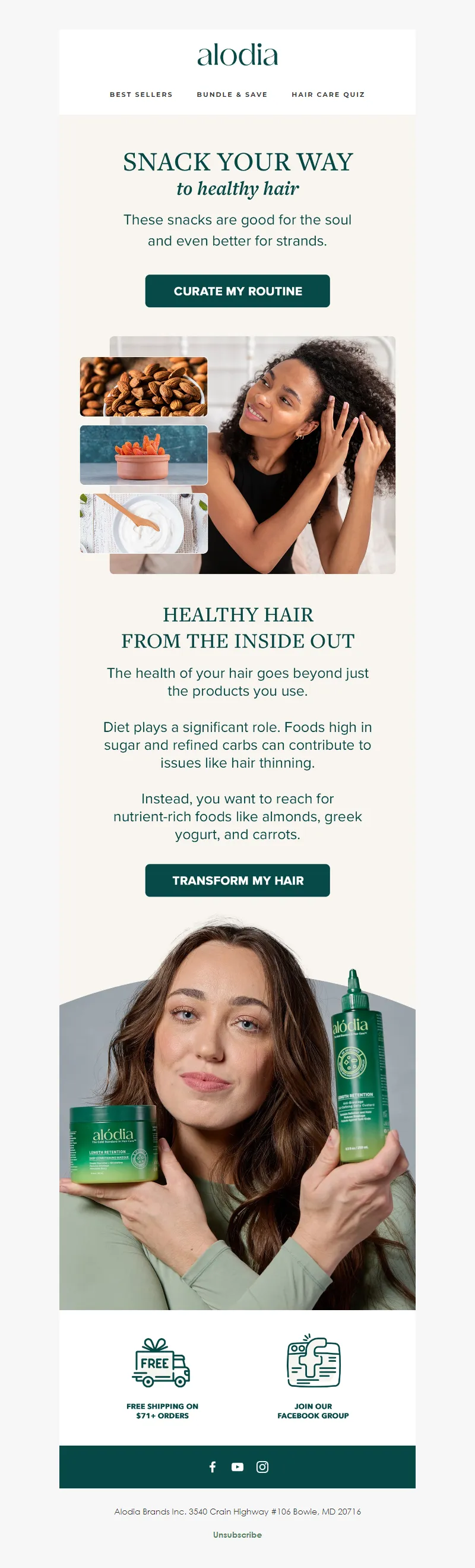This screenshot has width=475, height=1568.
Task: Tap the Curate My Routine button
Action: pos(237,291)
